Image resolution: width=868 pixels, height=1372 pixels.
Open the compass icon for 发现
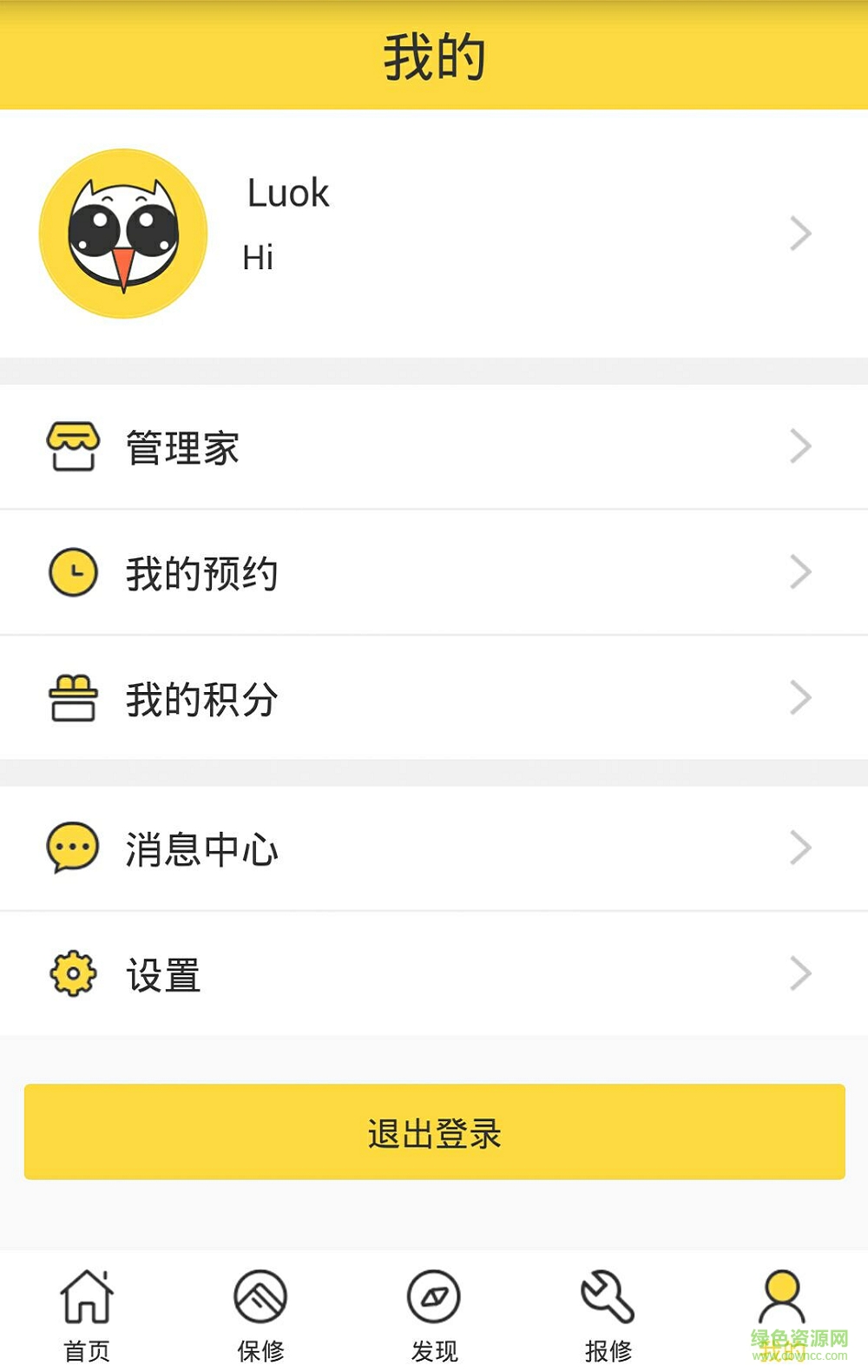click(x=433, y=1296)
